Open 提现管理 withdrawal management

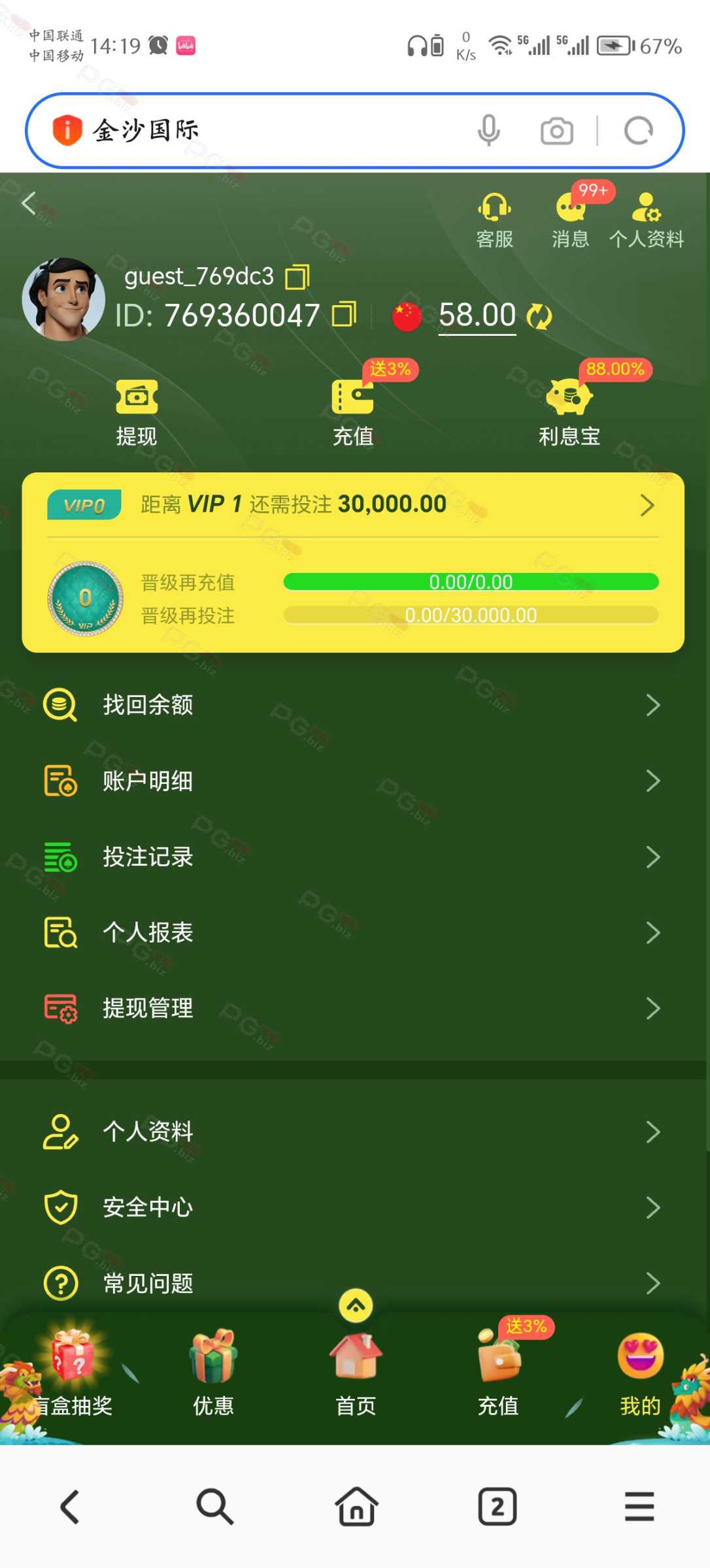353,1008
